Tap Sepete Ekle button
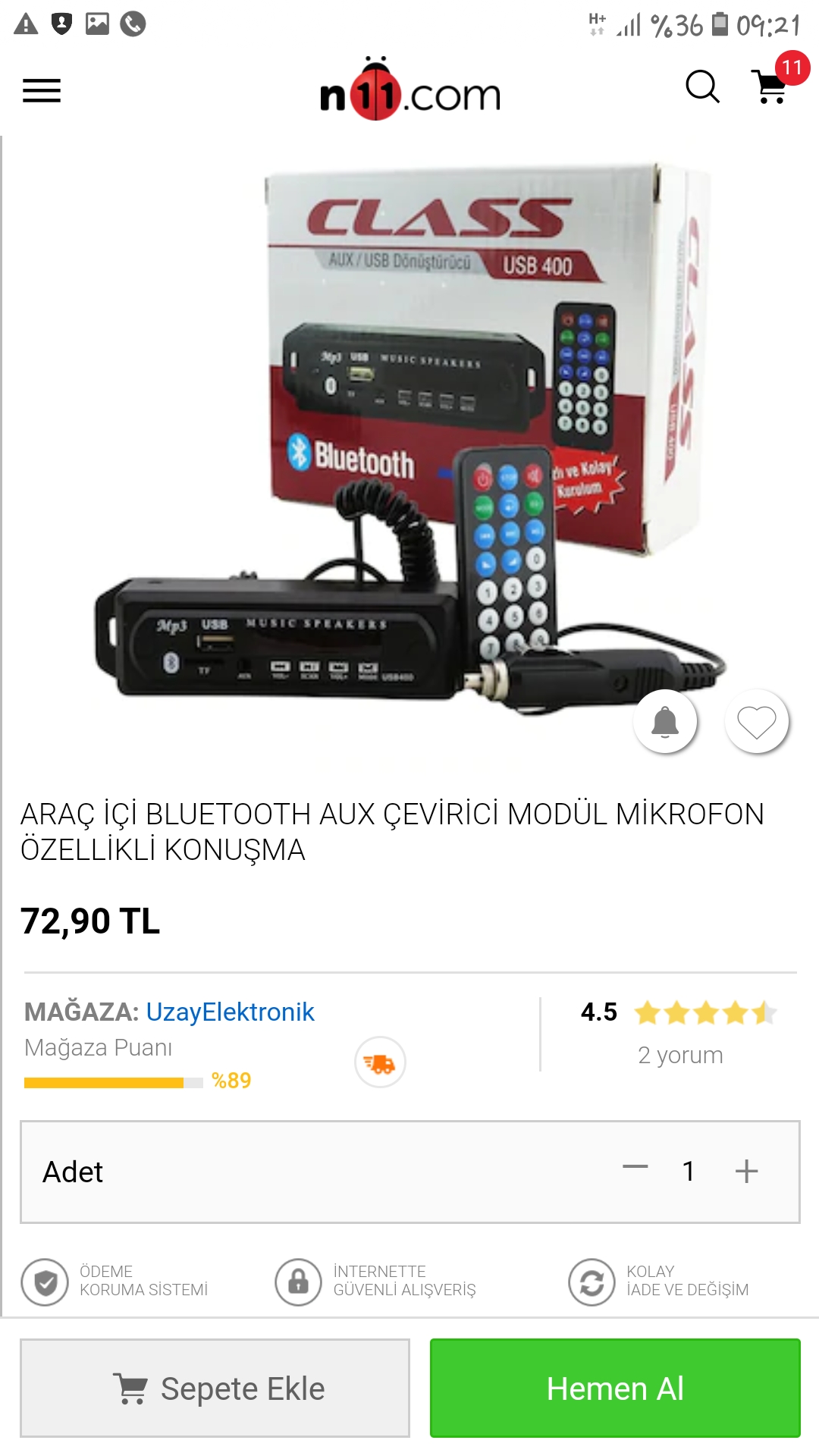The height and width of the screenshot is (1456, 819). click(x=215, y=1388)
